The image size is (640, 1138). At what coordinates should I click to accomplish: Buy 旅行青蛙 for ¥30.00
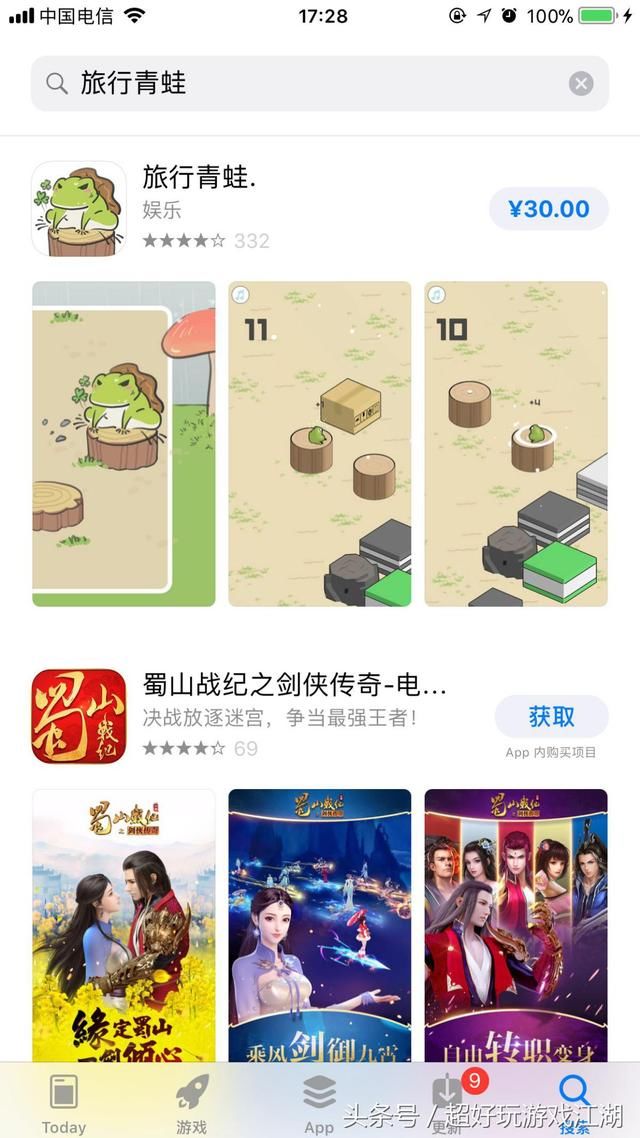(x=548, y=209)
